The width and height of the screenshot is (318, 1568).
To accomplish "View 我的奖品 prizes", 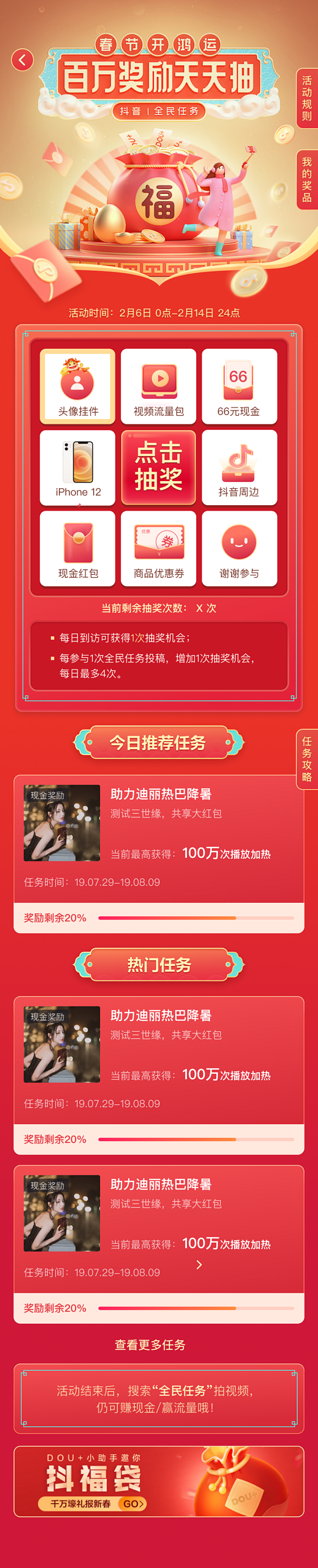I will (307, 179).
